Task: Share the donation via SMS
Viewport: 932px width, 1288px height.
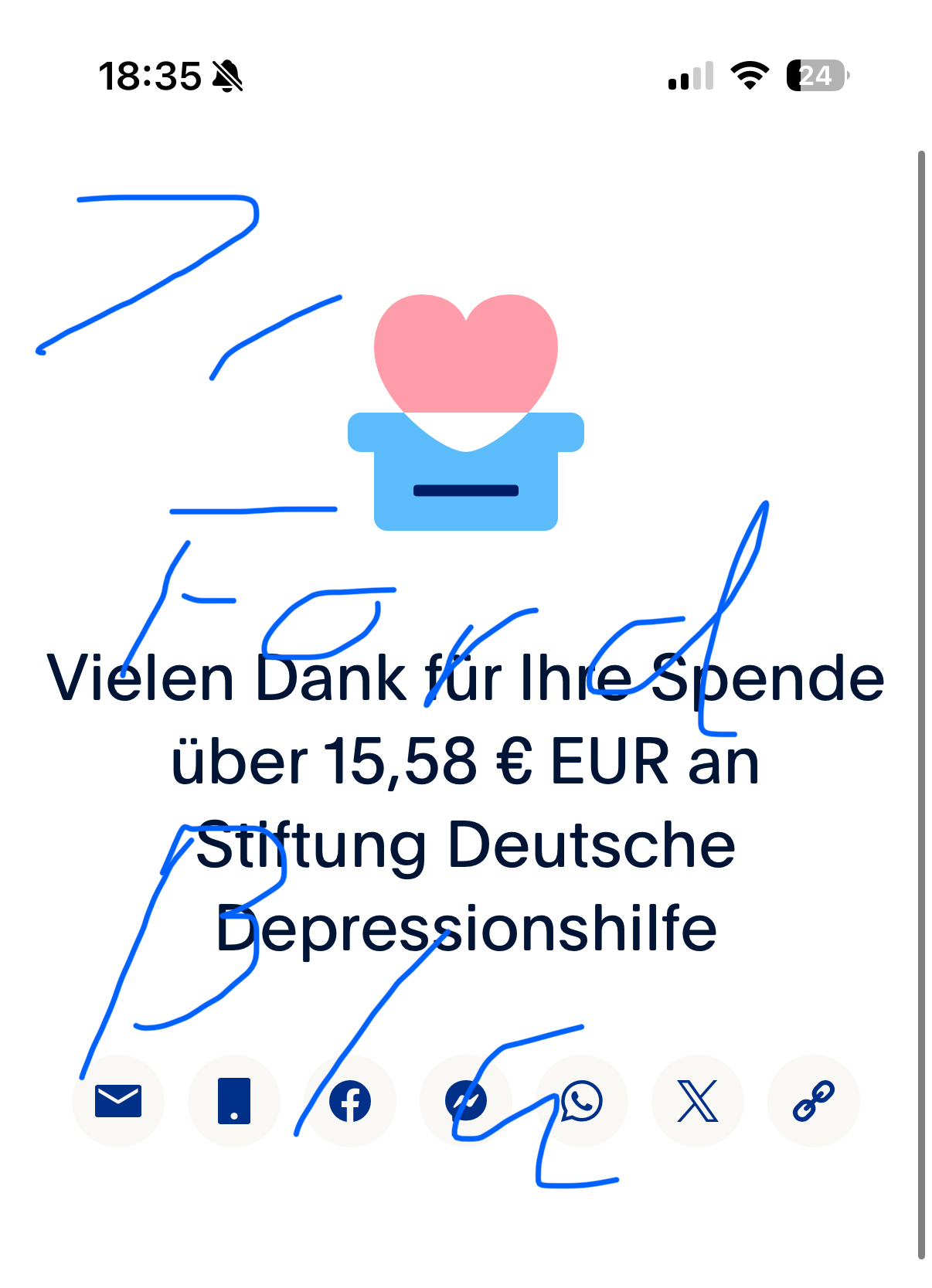Action: [x=234, y=1101]
